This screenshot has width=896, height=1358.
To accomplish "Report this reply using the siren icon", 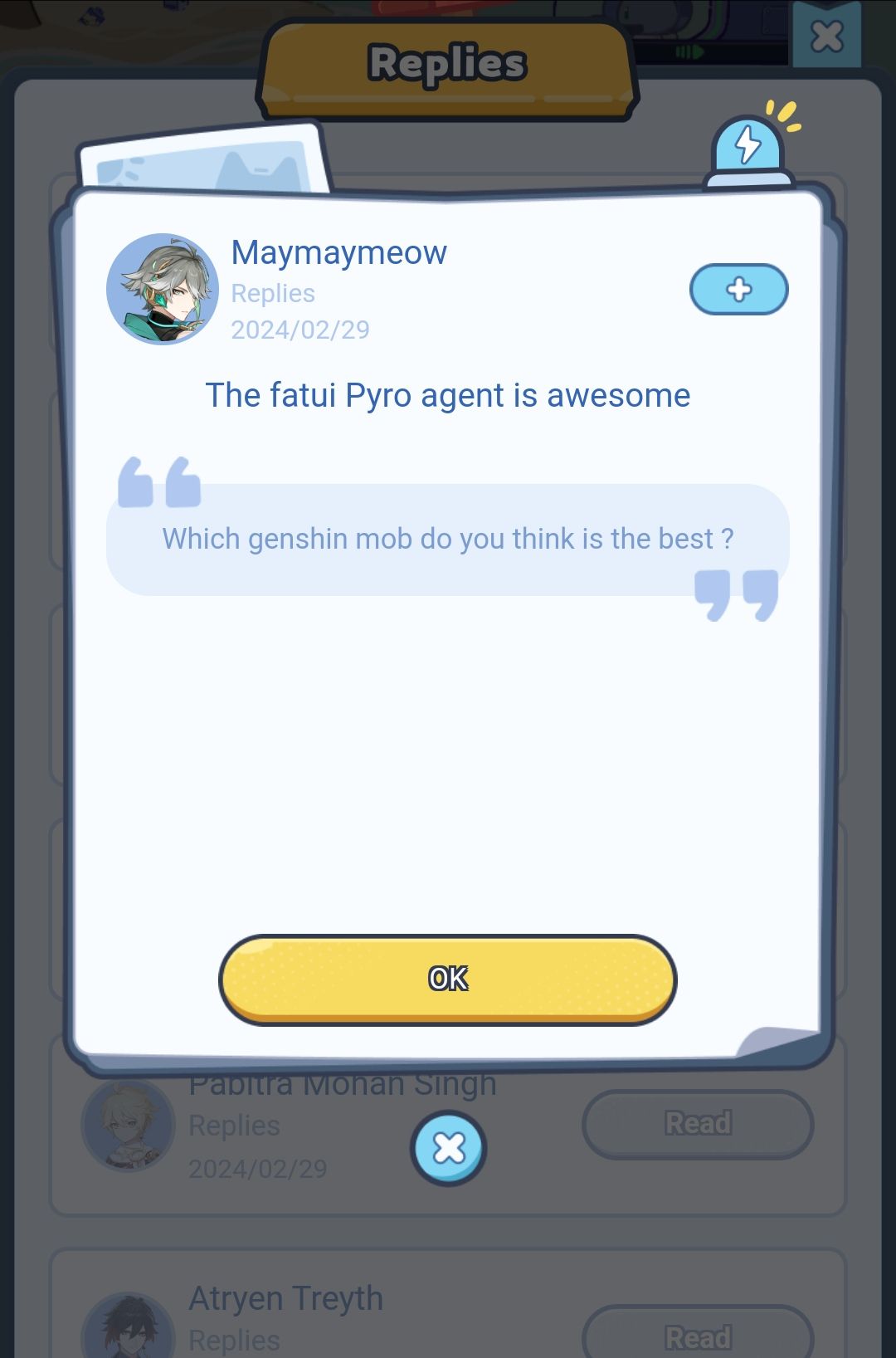I will point(748,149).
